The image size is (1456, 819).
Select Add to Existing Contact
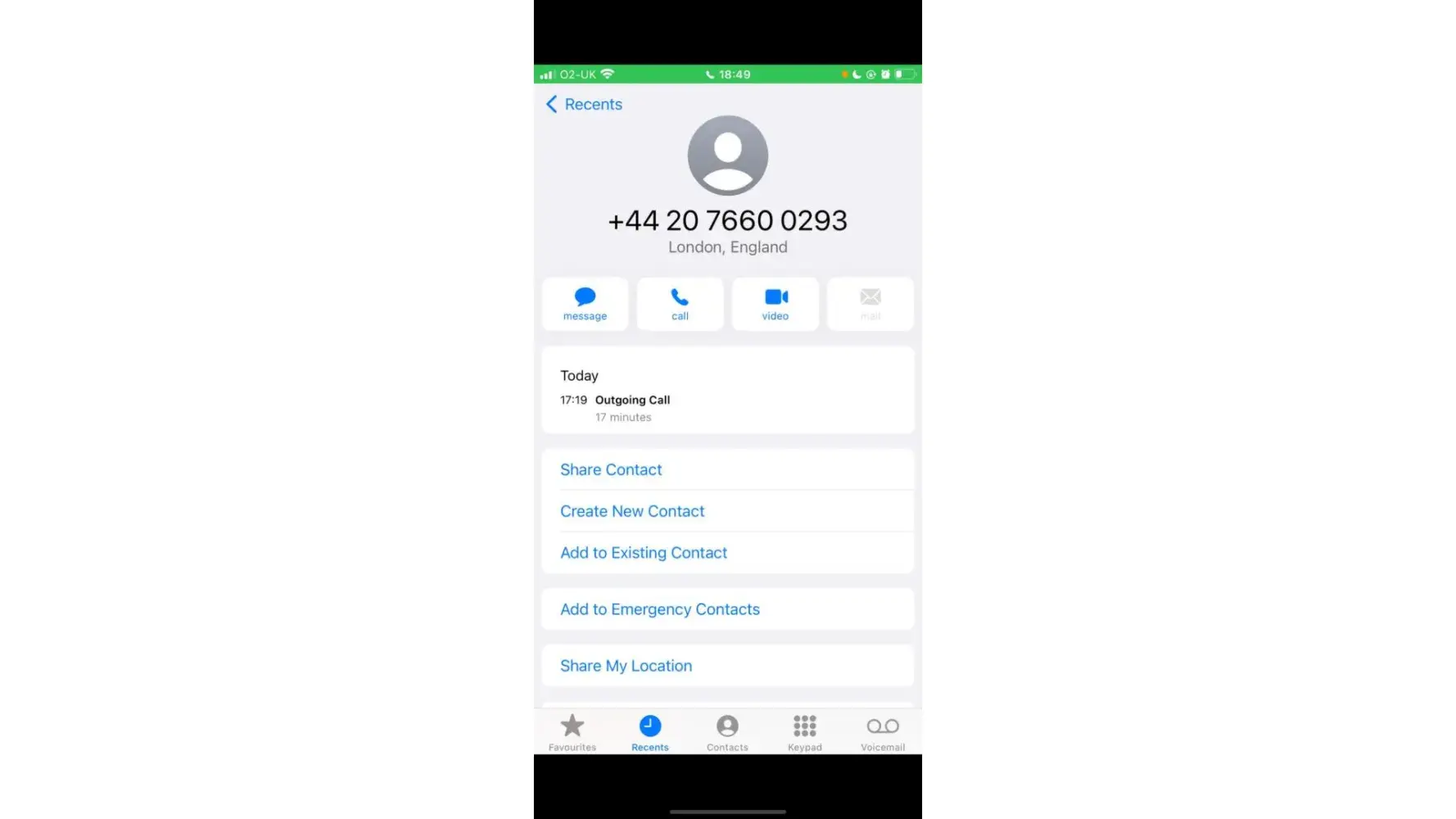tap(644, 553)
